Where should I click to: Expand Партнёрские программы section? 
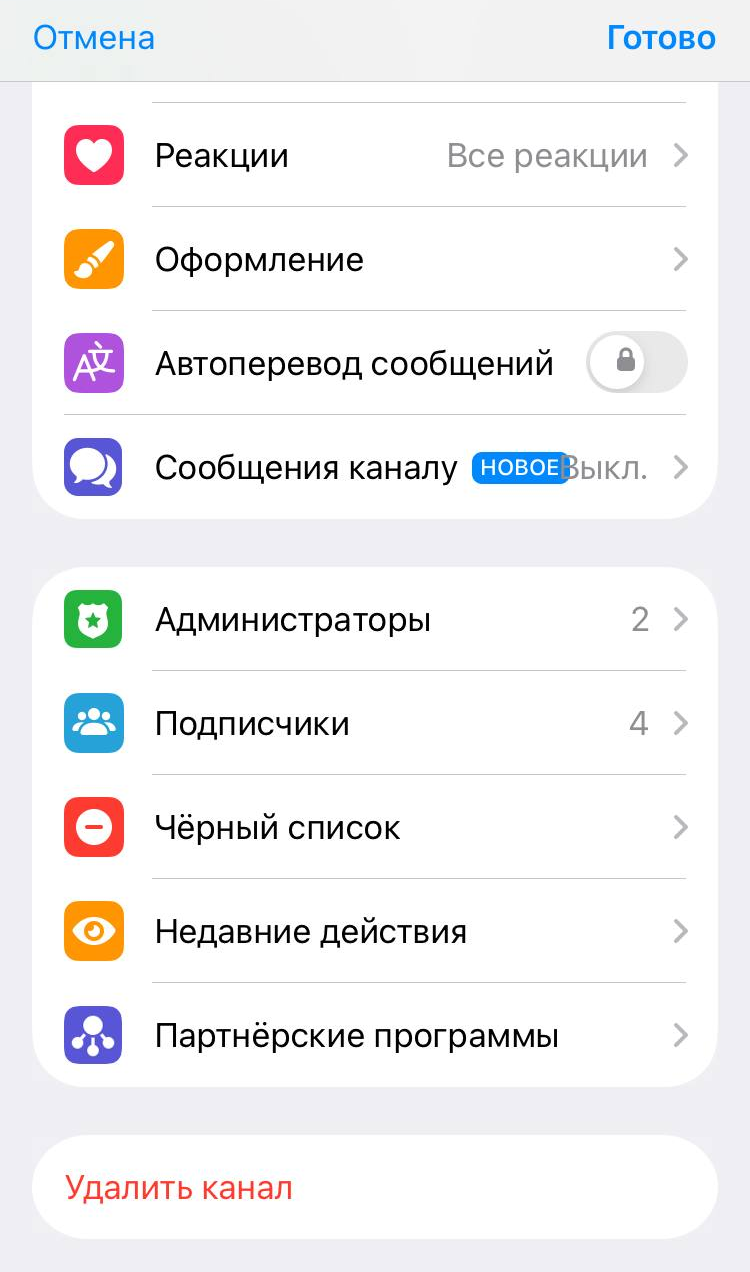pos(400,1035)
